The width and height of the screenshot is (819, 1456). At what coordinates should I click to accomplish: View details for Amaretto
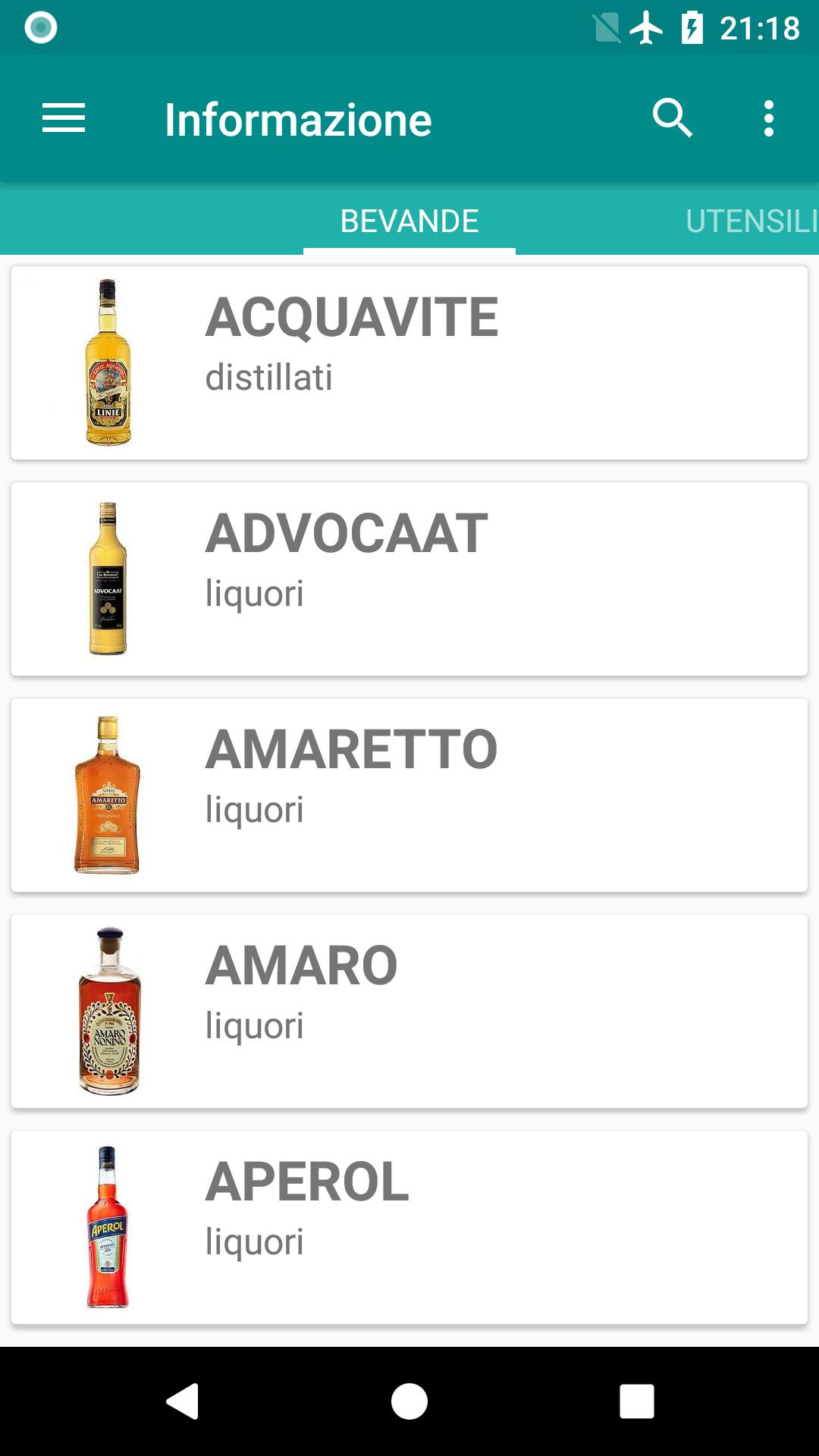pyautogui.click(x=409, y=795)
